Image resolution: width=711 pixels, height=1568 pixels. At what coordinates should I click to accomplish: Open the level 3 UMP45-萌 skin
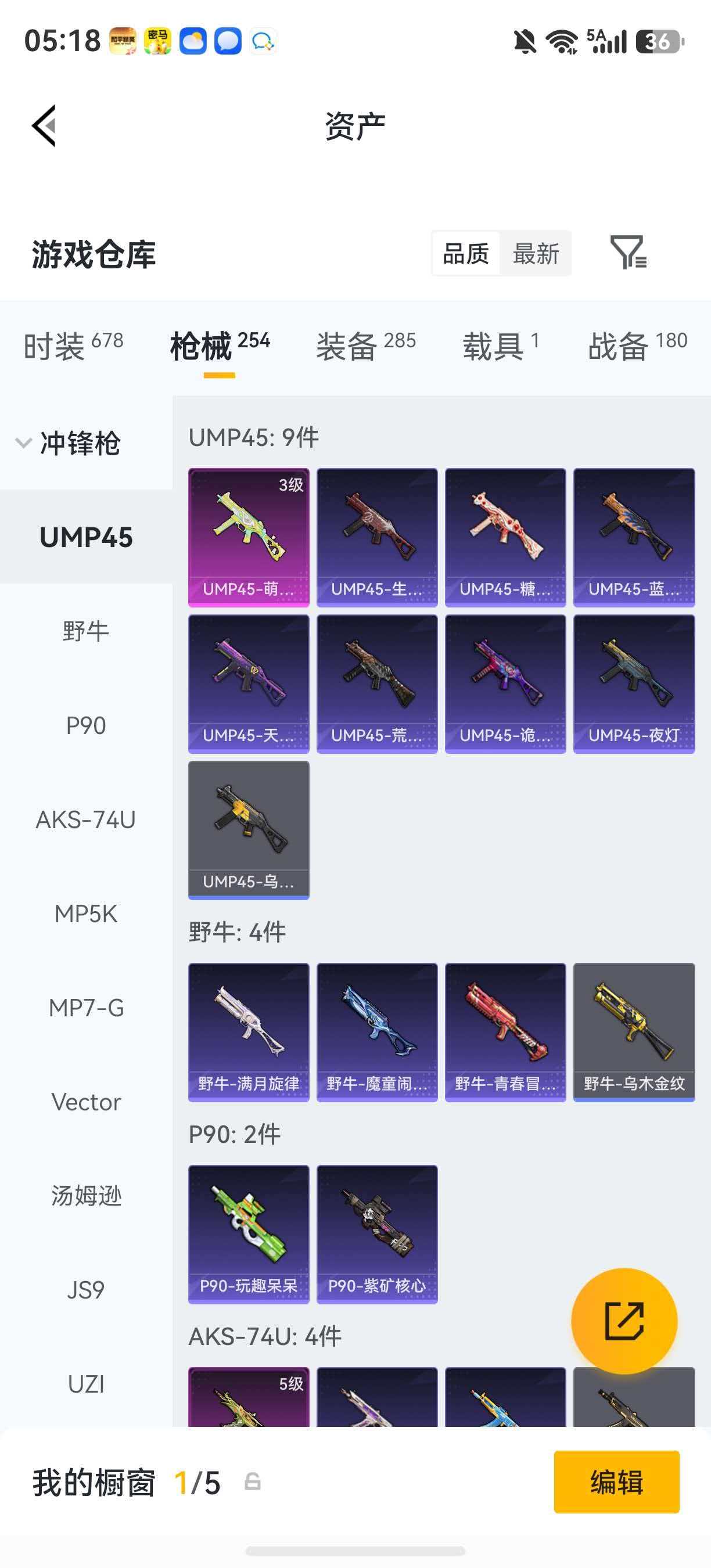click(x=249, y=538)
